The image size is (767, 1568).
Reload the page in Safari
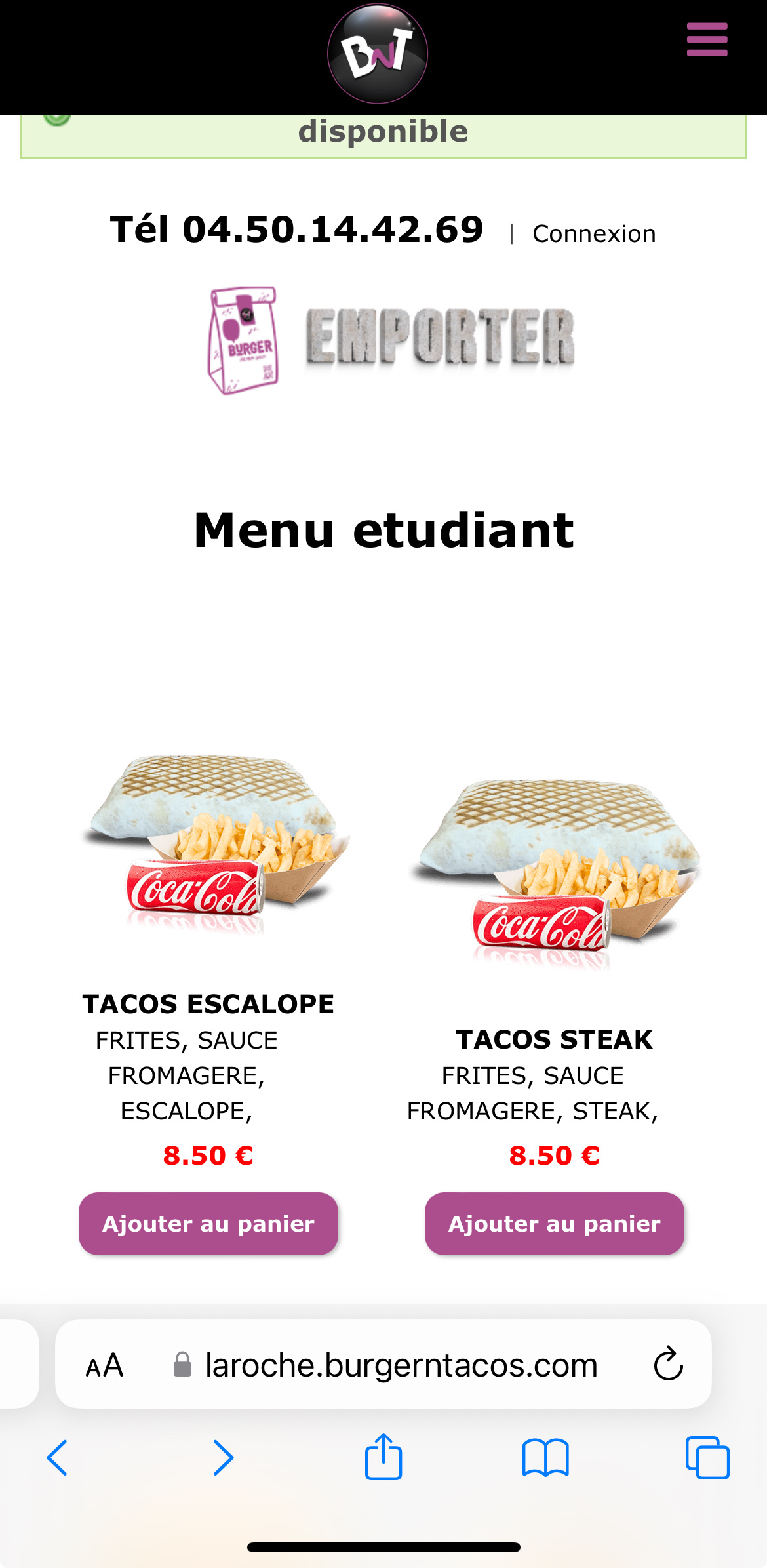coord(668,1364)
